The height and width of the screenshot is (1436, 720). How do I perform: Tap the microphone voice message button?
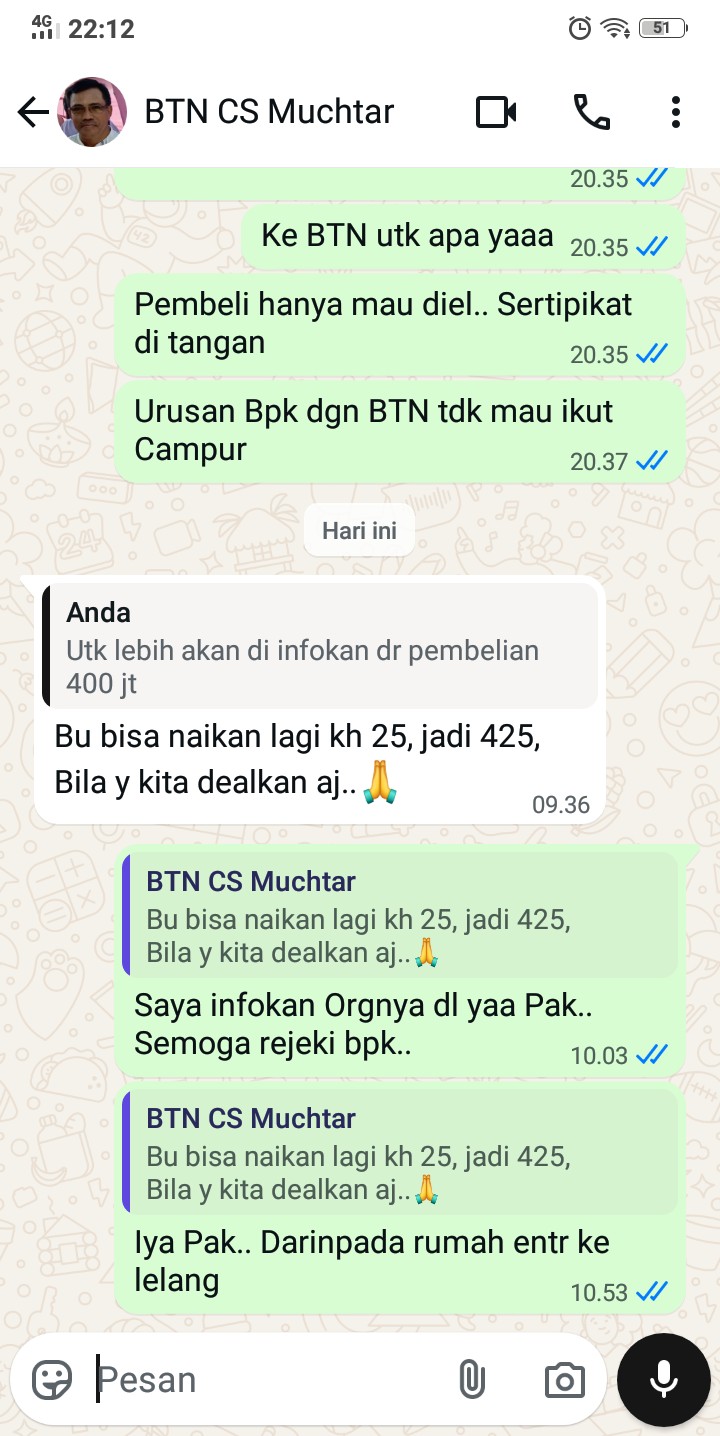click(x=664, y=1380)
